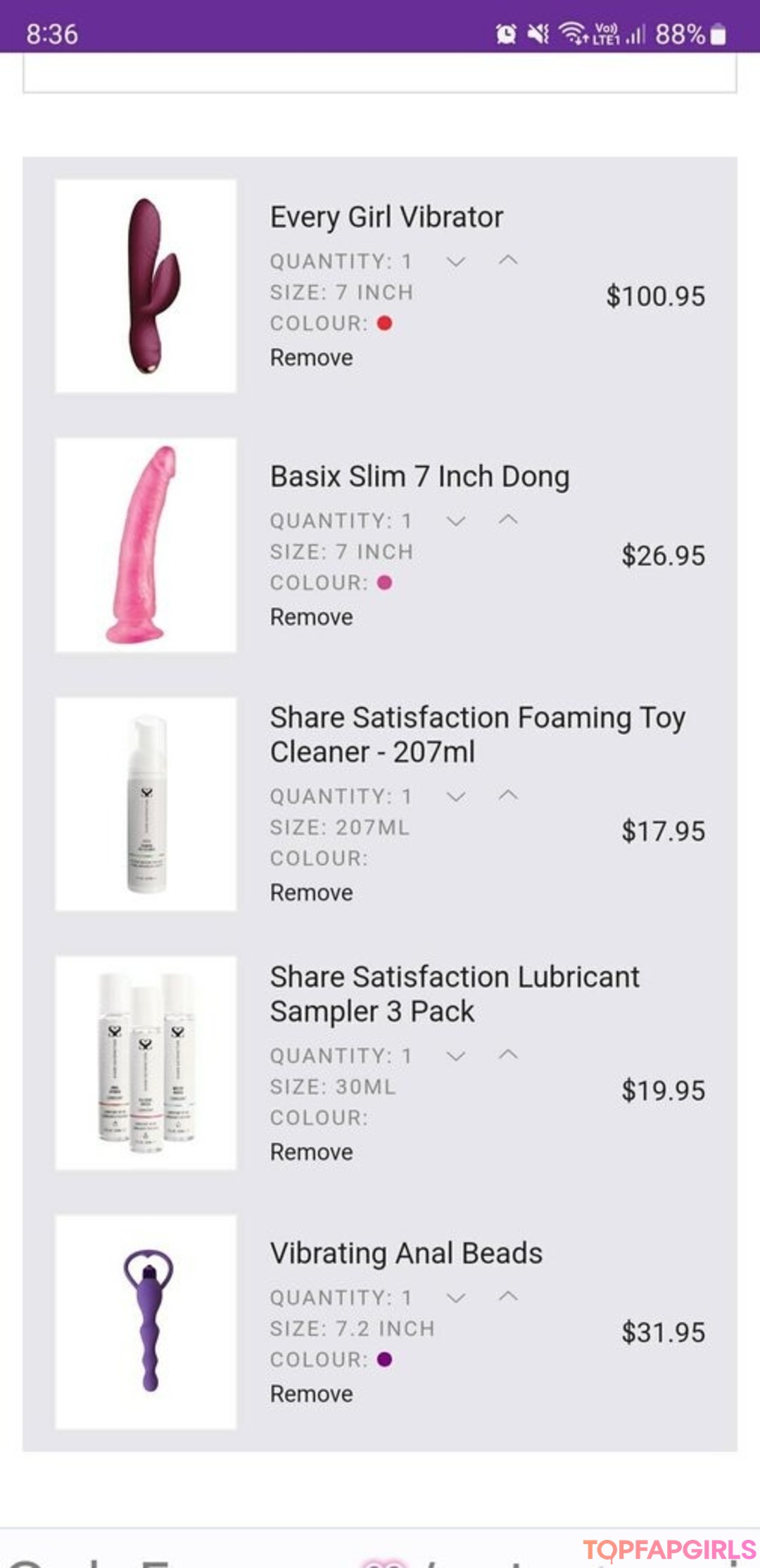Increase quantity of Foaming Toy Cleaner
Viewport: 760px width, 1568px height.
click(x=508, y=796)
